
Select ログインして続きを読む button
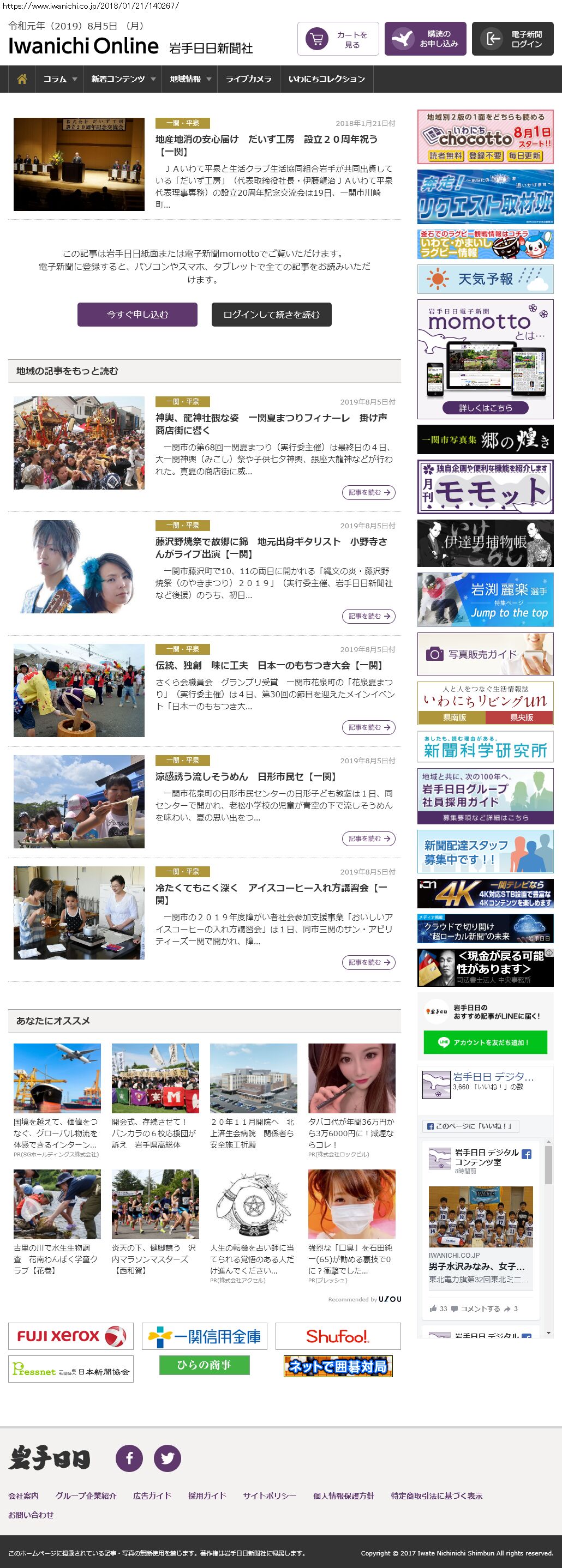tap(271, 315)
